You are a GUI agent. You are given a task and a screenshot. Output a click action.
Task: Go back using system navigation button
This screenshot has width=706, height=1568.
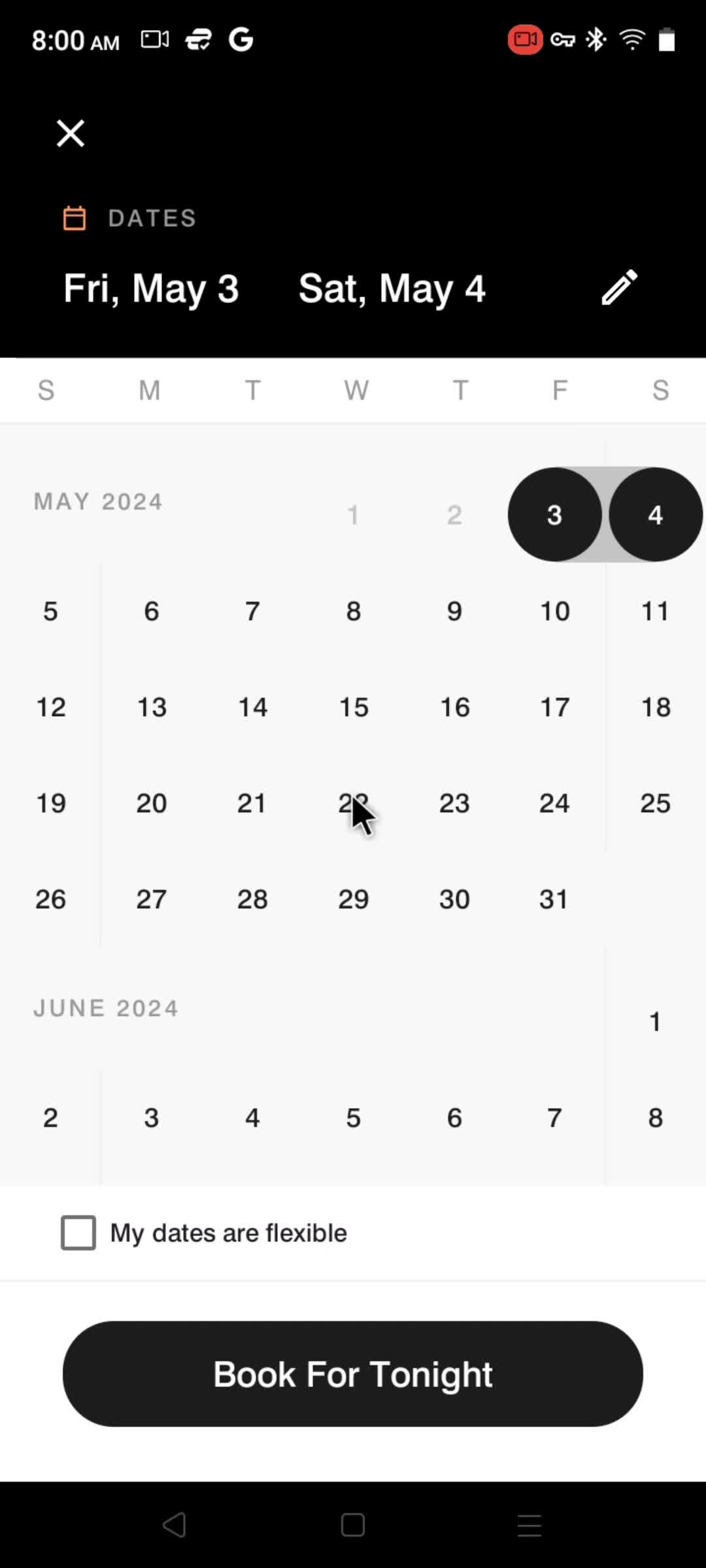pyautogui.click(x=175, y=1525)
